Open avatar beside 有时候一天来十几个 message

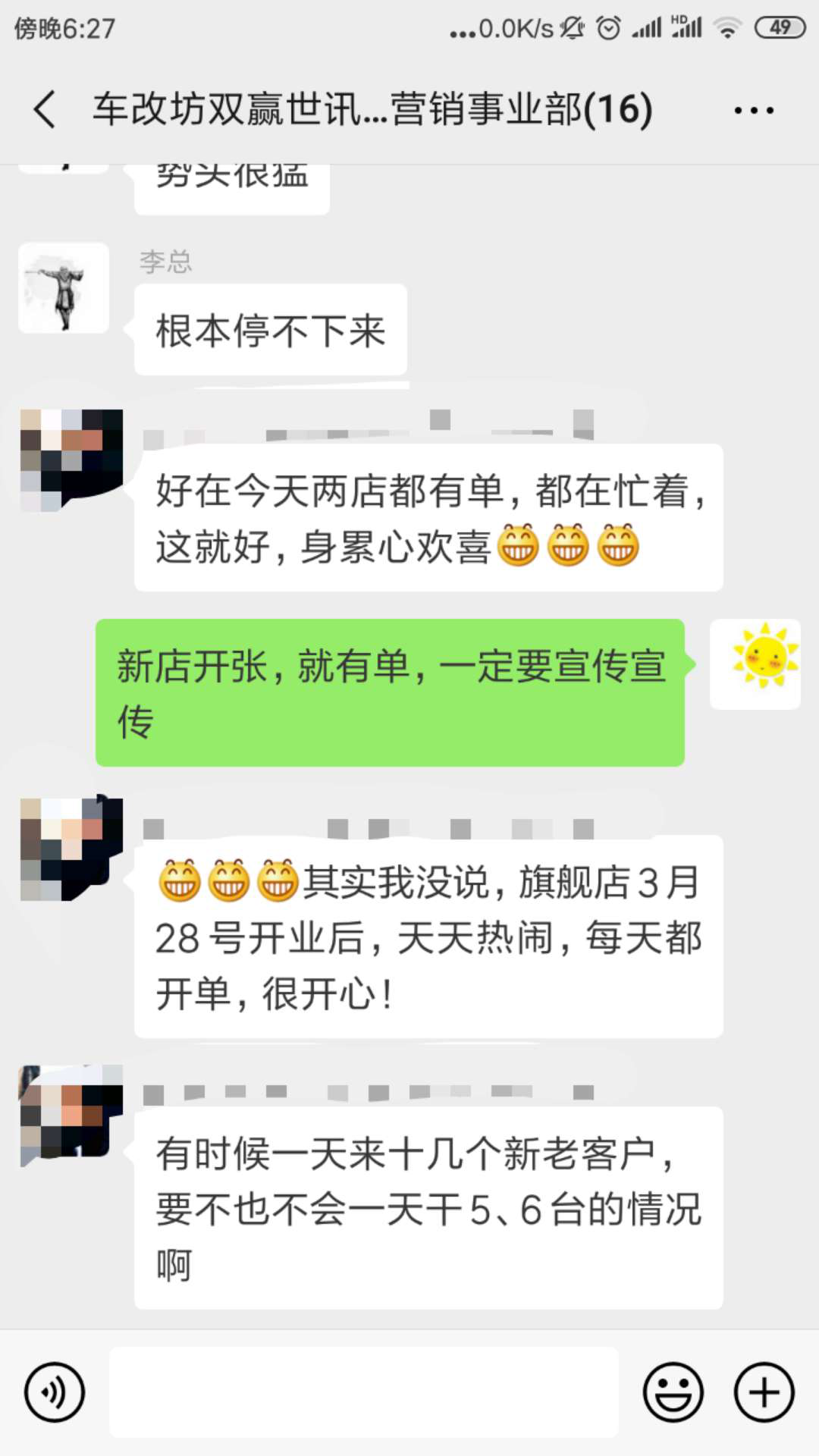[71, 1111]
